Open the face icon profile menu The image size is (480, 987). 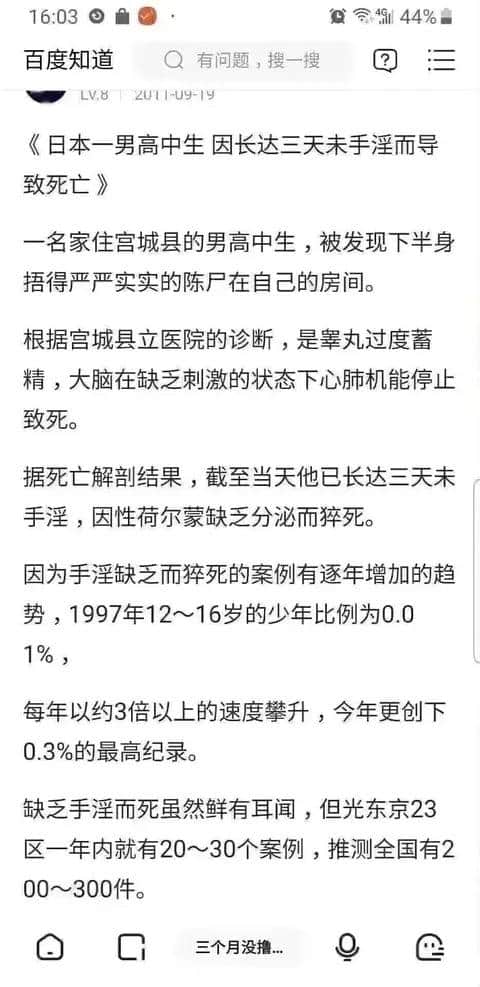(431, 947)
